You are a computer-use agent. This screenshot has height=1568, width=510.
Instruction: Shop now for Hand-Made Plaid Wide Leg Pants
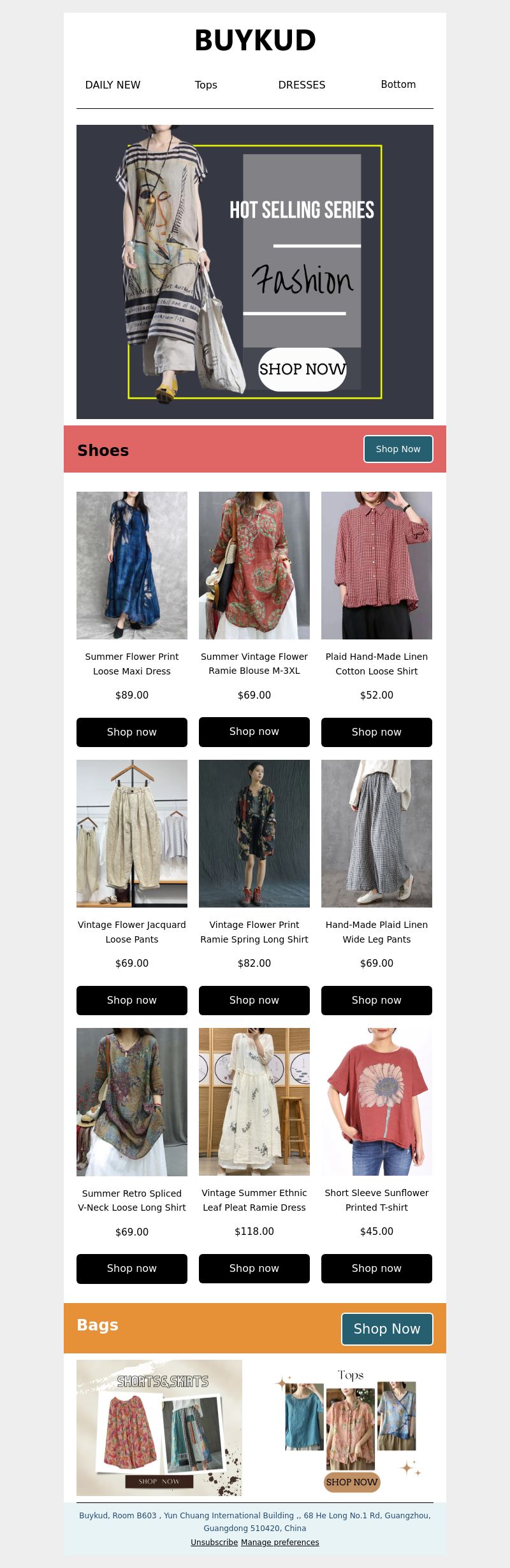[377, 1001]
